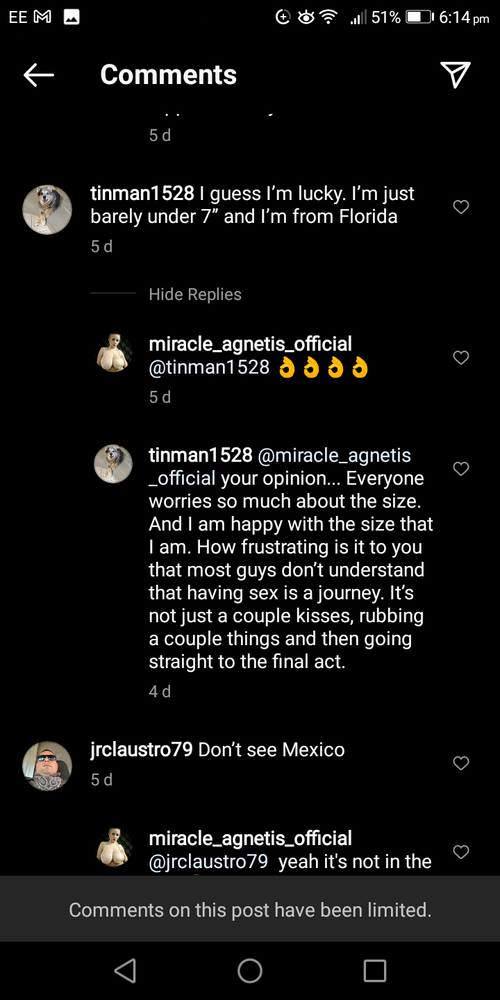The width and height of the screenshot is (500, 1000).
Task: Tap the system home button
Action: point(250,971)
